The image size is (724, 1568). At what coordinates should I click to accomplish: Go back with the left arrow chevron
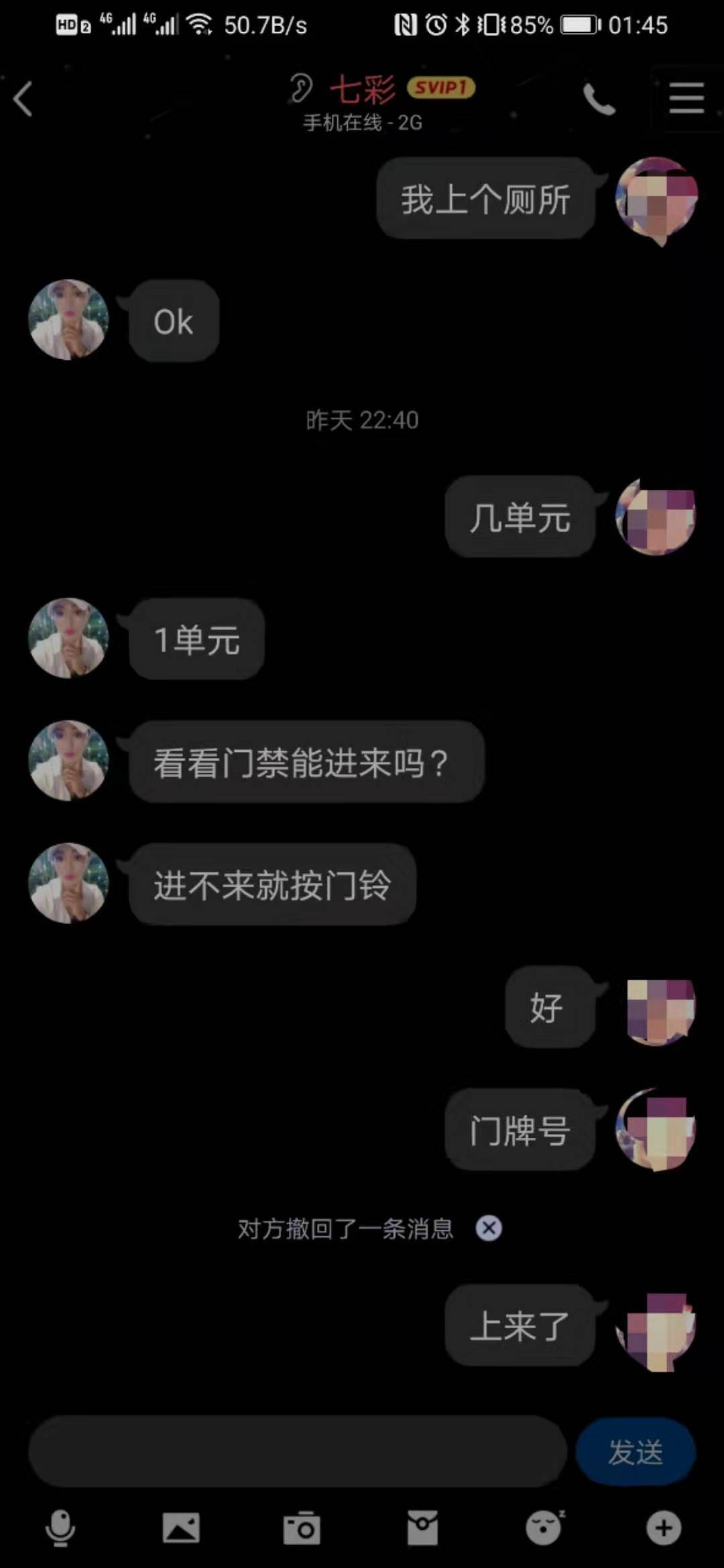click(x=23, y=98)
